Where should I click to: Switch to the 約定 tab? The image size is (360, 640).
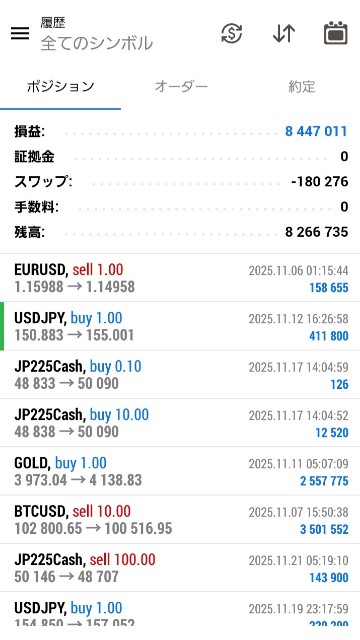(301, 87)
